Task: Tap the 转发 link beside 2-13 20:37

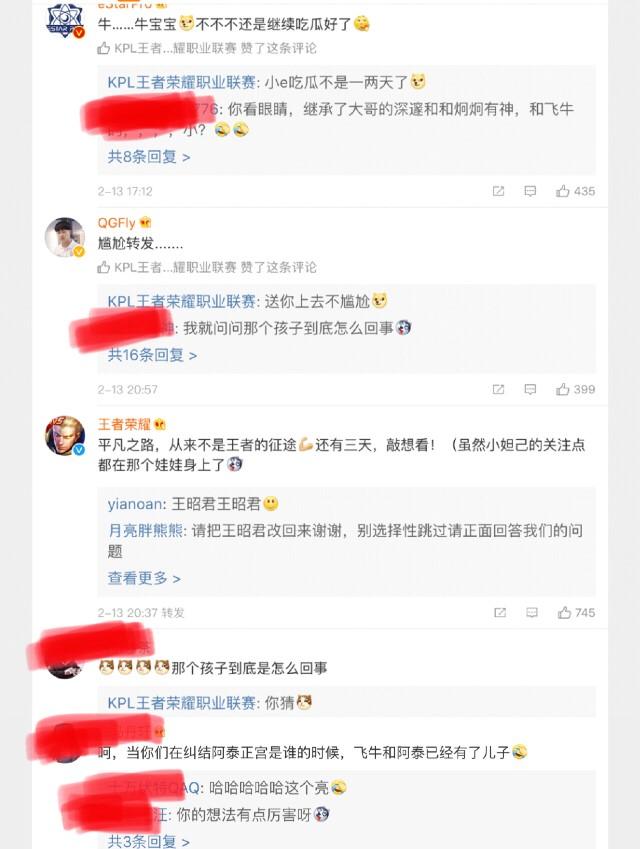Action: [173, 612]
